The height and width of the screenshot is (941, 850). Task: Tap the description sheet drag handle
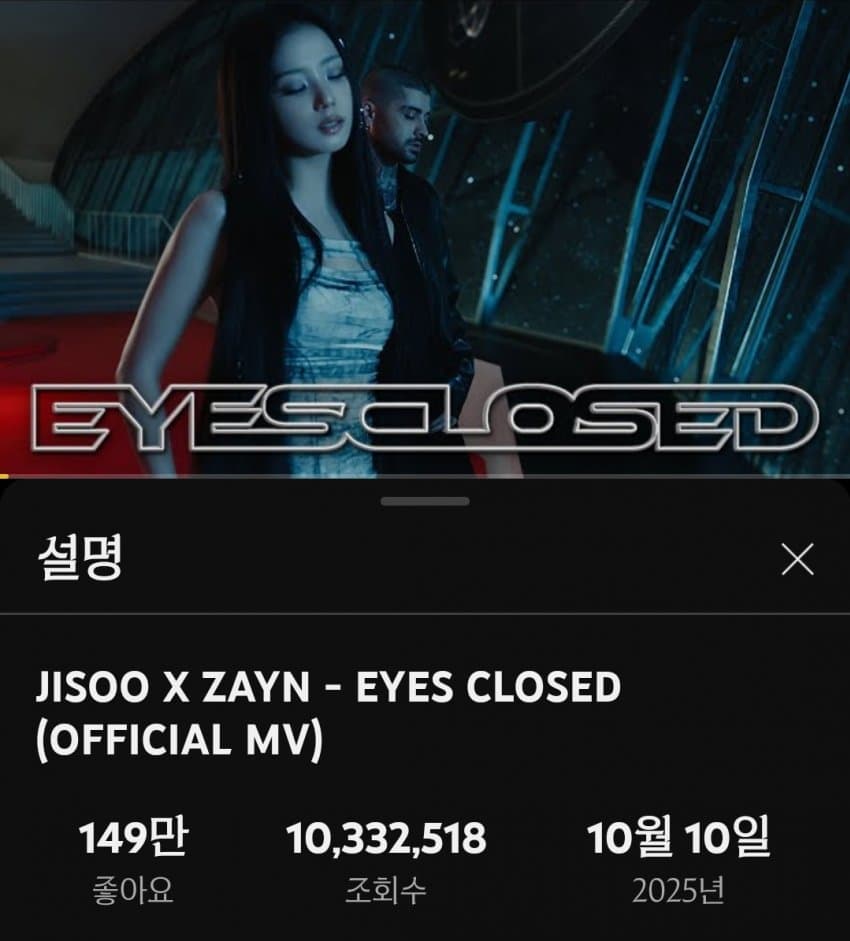[425, 501]
